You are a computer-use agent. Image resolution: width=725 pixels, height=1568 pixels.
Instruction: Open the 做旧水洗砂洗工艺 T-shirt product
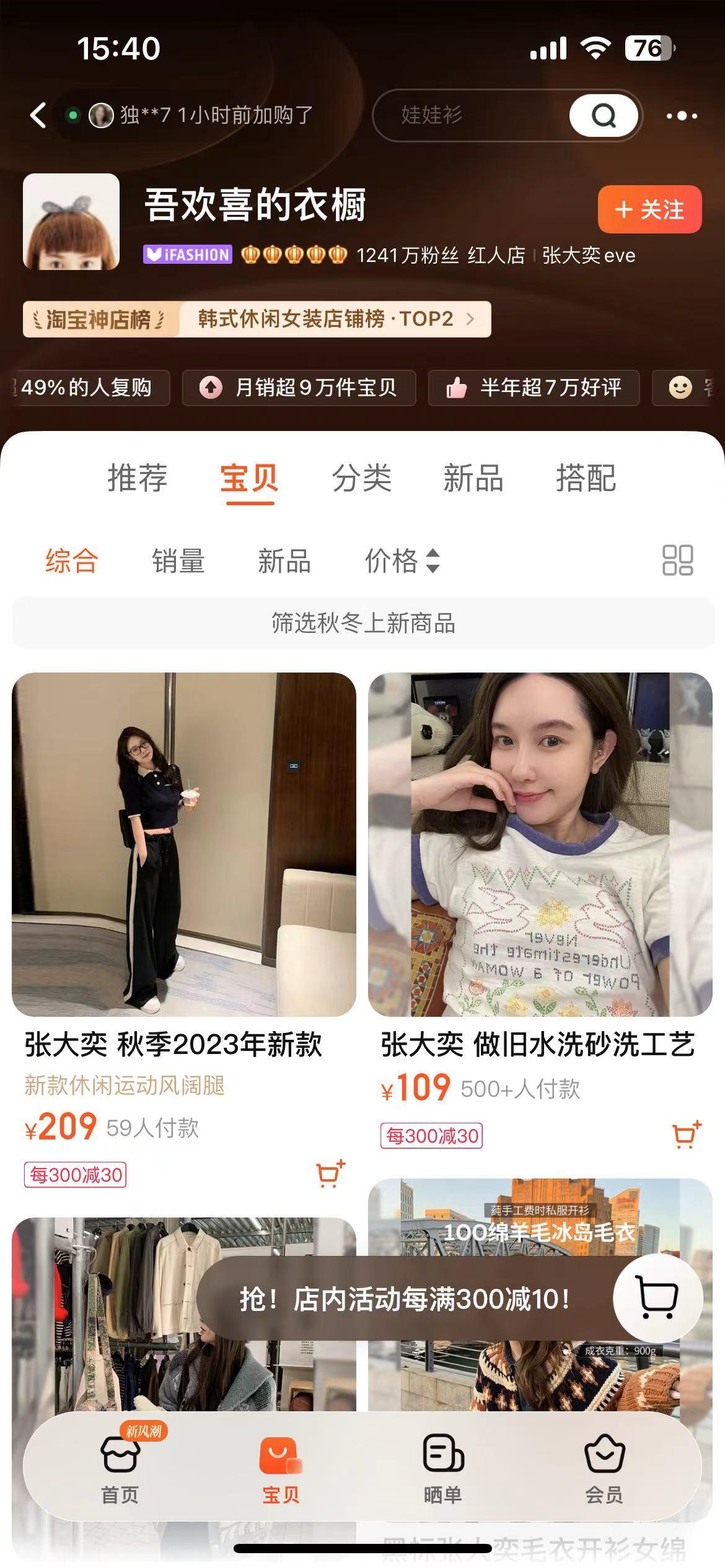[x=540, y=910]
